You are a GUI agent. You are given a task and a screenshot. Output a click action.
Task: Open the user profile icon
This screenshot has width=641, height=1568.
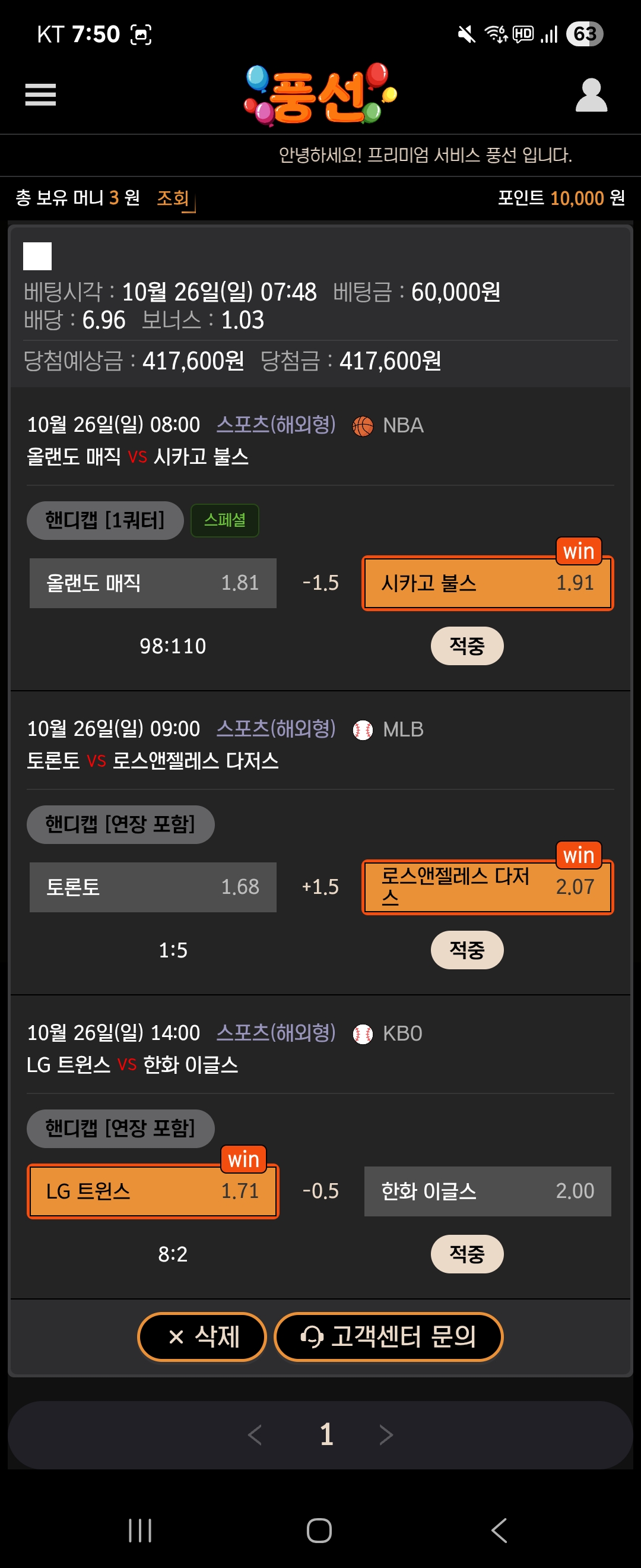click(x=591, y=95)
